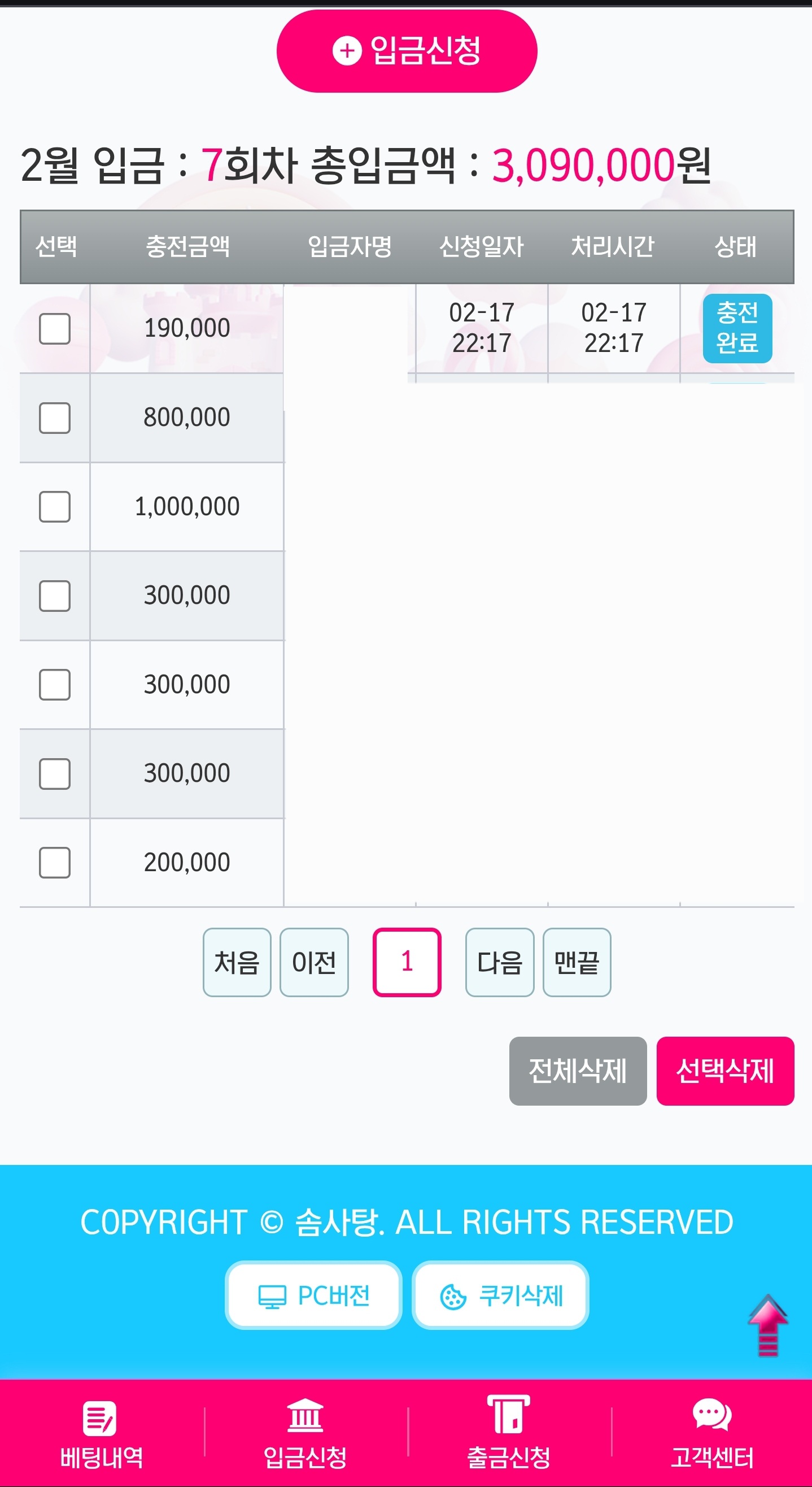The image size is (812, 1487).
Task: Open 고객센터 in the bottom bar
Action: coord(712,1434)
